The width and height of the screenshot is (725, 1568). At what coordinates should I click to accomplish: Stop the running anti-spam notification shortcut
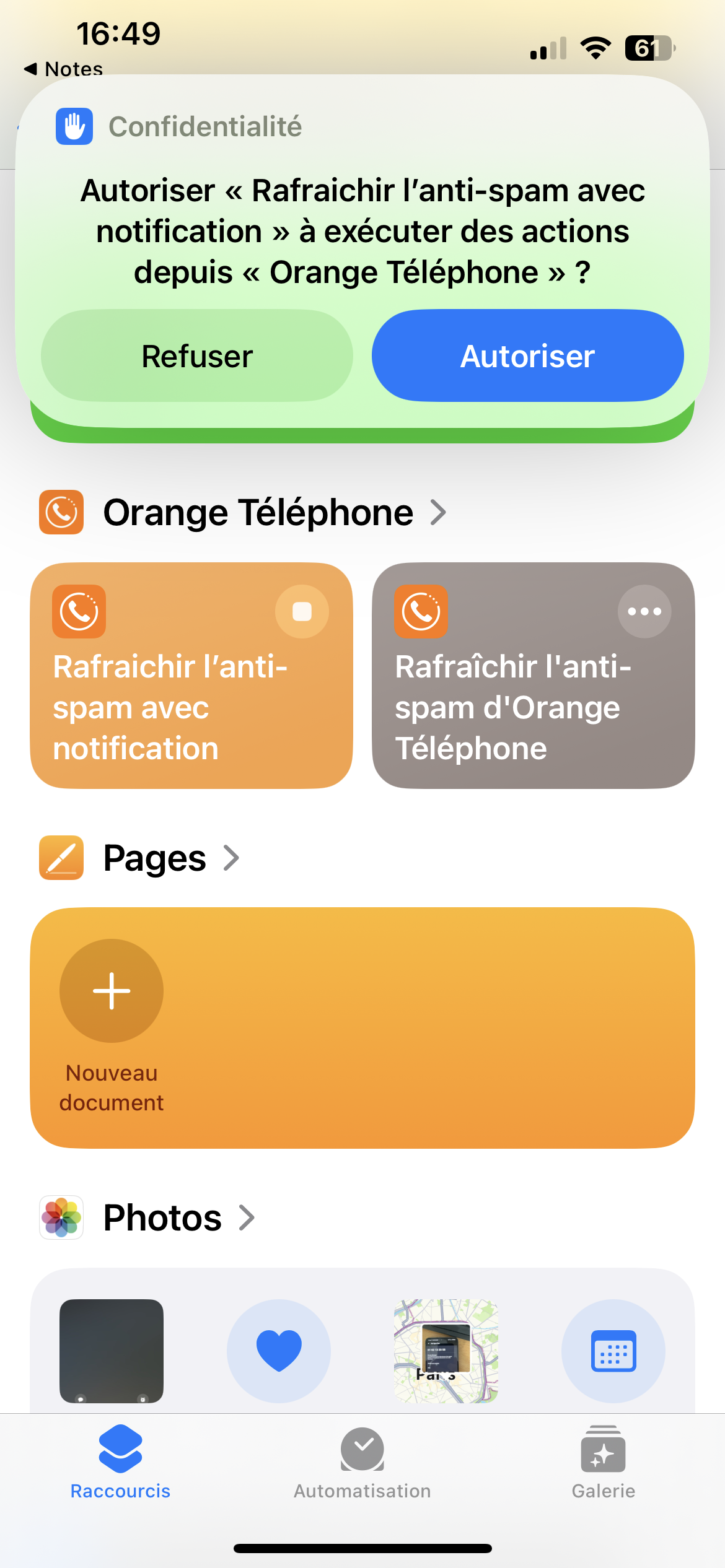tap(302, 611)
